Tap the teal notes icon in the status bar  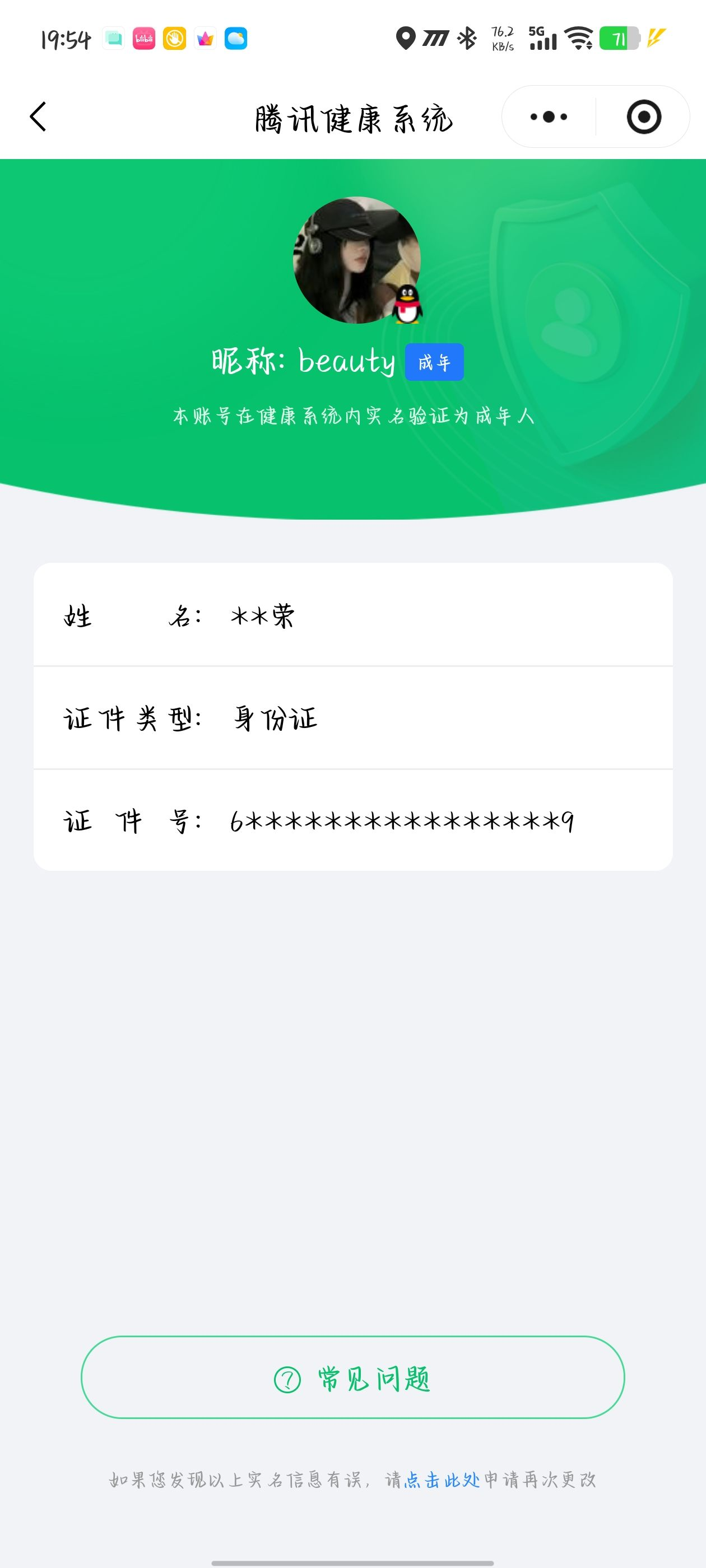[x=113, y=38]
